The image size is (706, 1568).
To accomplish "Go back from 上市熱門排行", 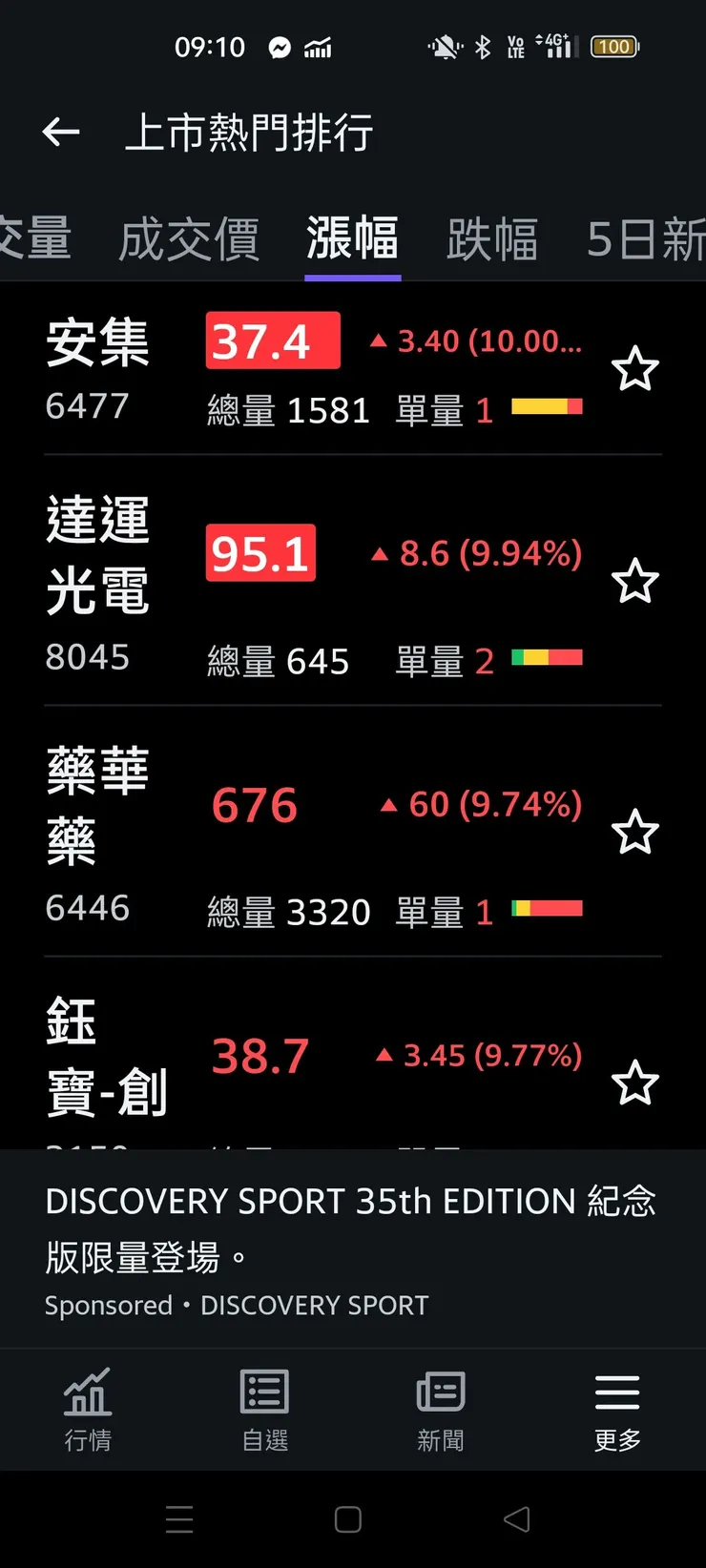I will [x=61, y=132].
